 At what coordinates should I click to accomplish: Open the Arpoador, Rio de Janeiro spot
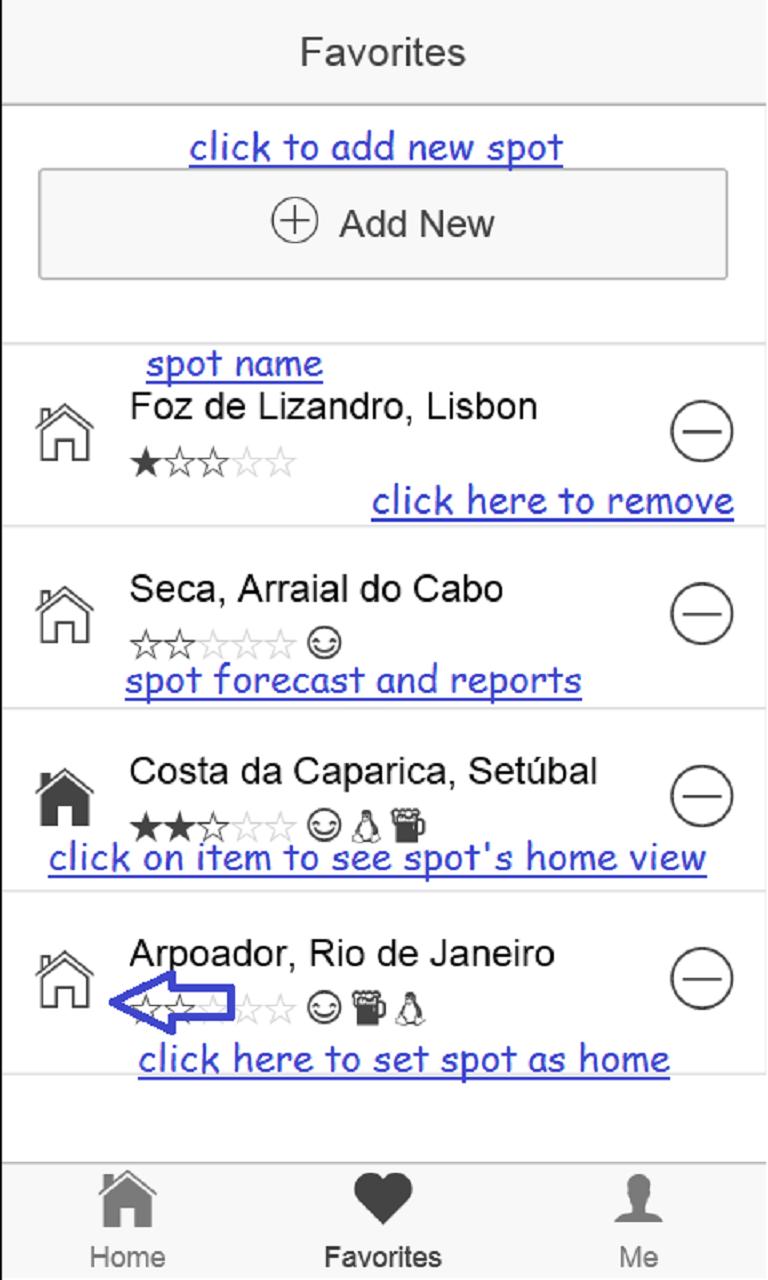click(341, 954)
